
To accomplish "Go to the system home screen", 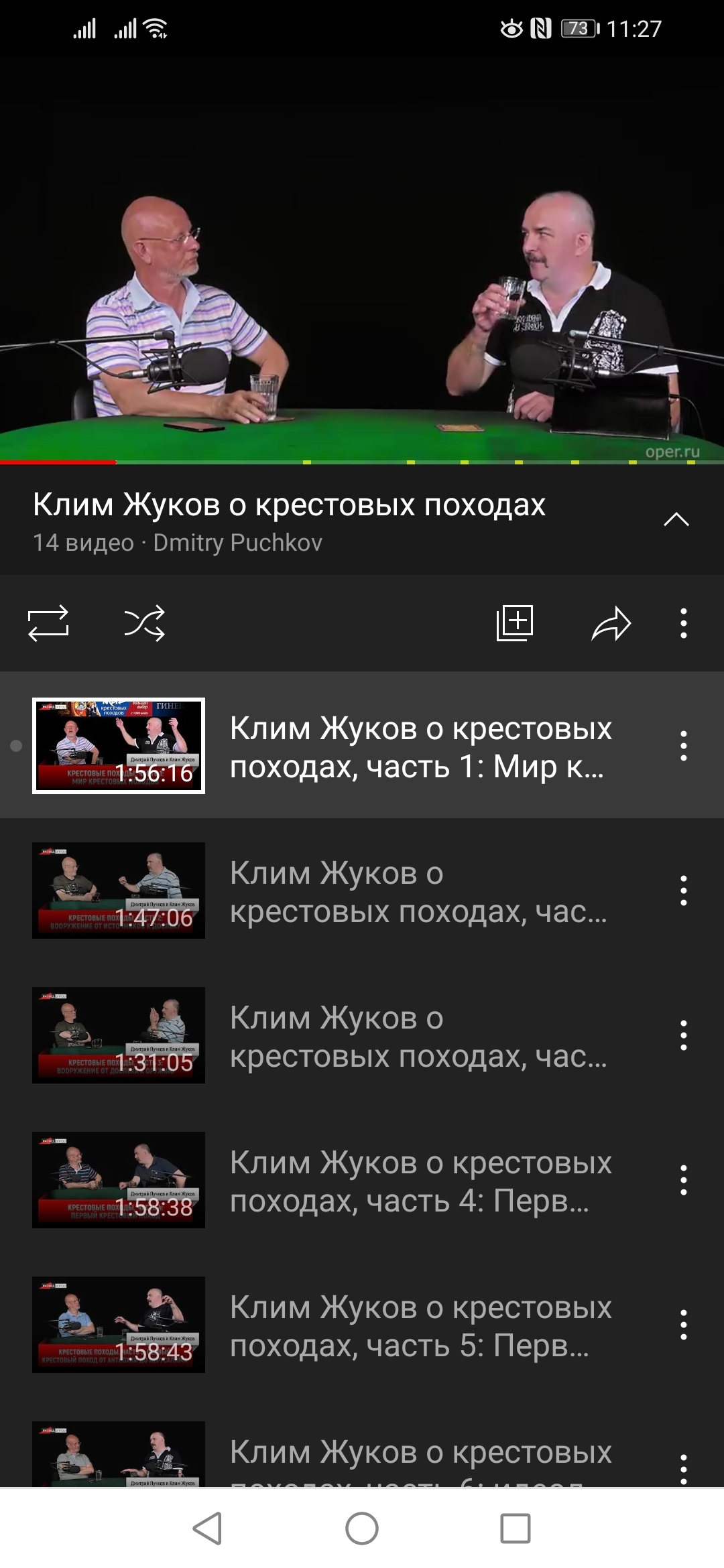I will (362, 1528).
